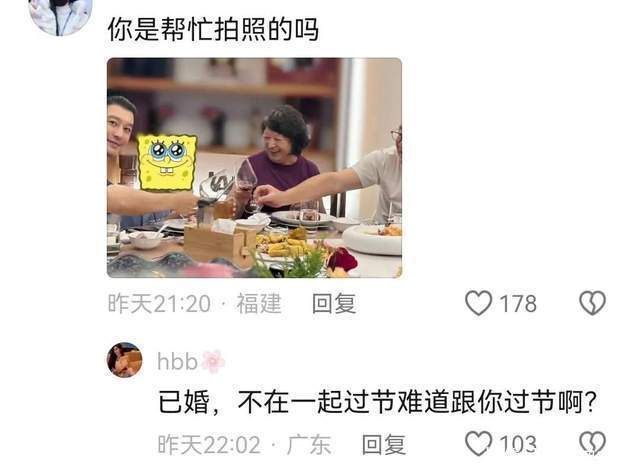This screenshot has width=640, height=471.
Task: Like hbb's reply with 103 likes
Action: click(x=480, y=444)
